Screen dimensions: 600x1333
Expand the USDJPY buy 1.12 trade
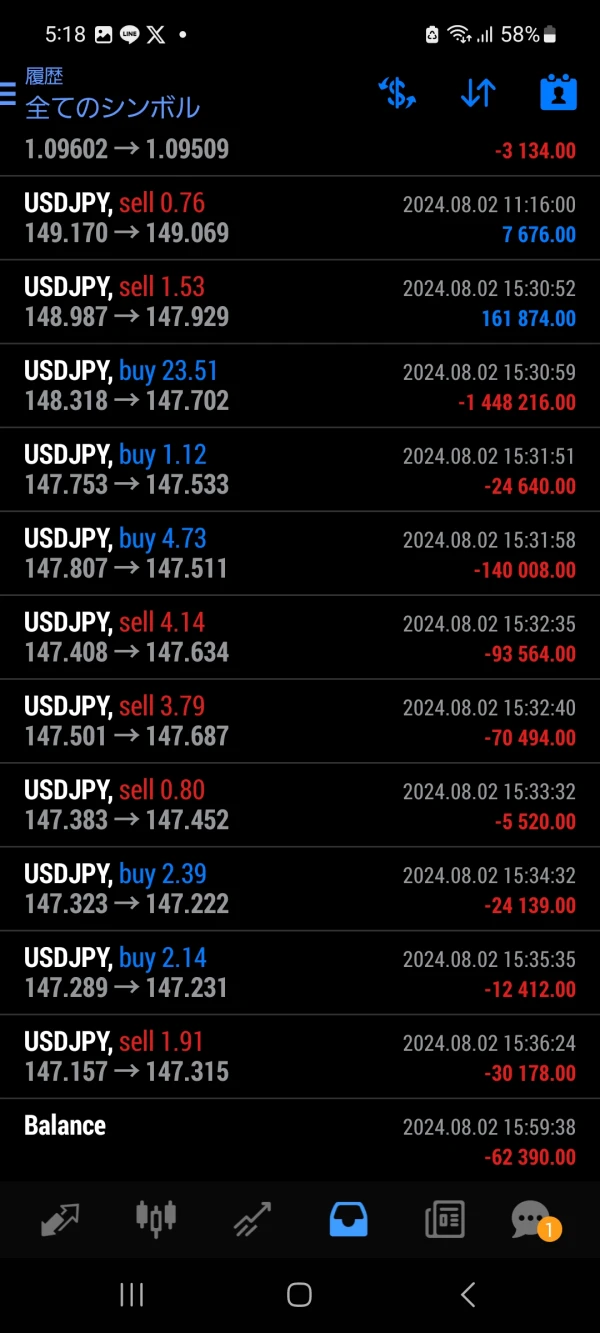click(x=300, y=470)
